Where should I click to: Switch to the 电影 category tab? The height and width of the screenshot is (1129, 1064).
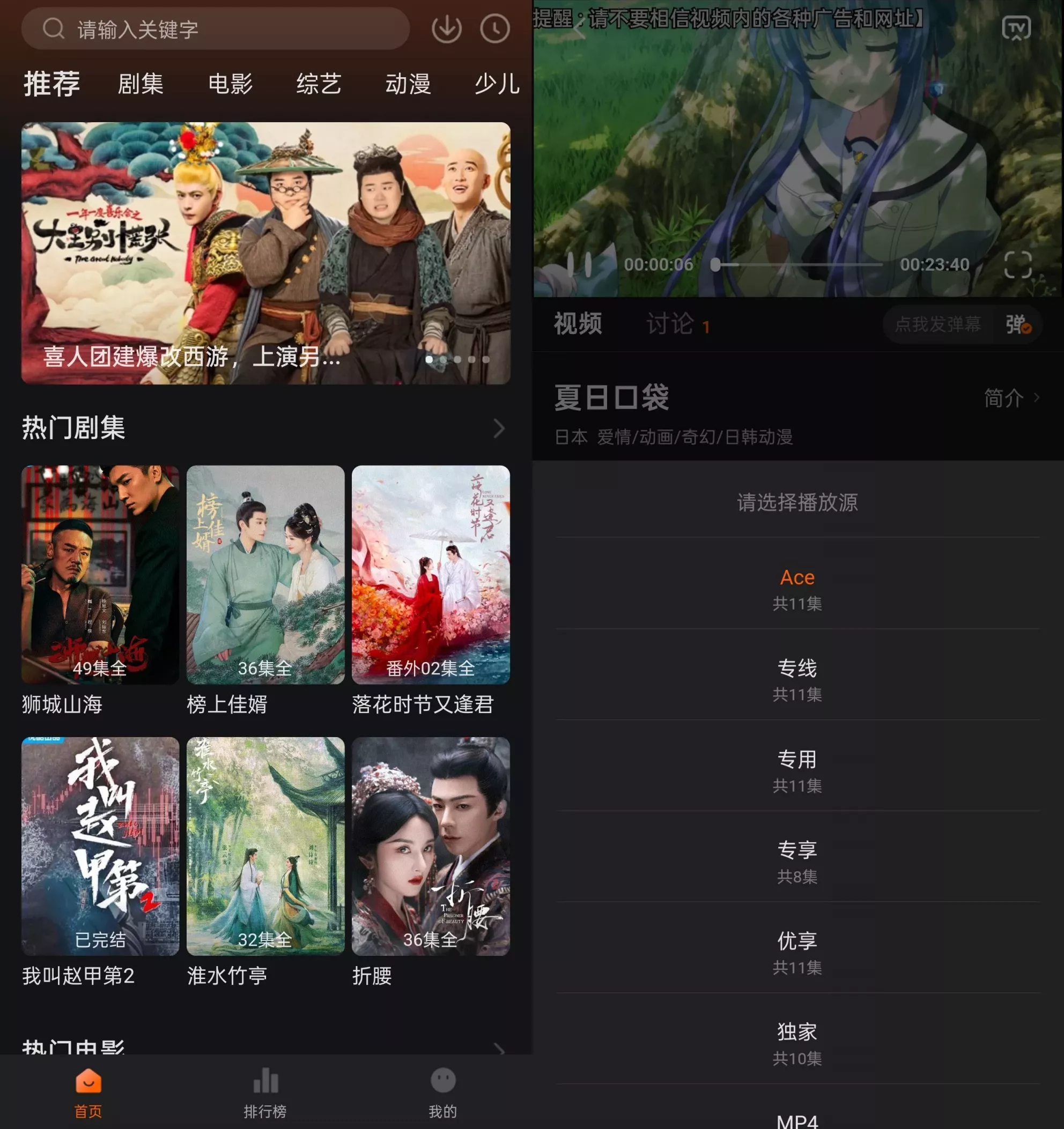[230, 84]
